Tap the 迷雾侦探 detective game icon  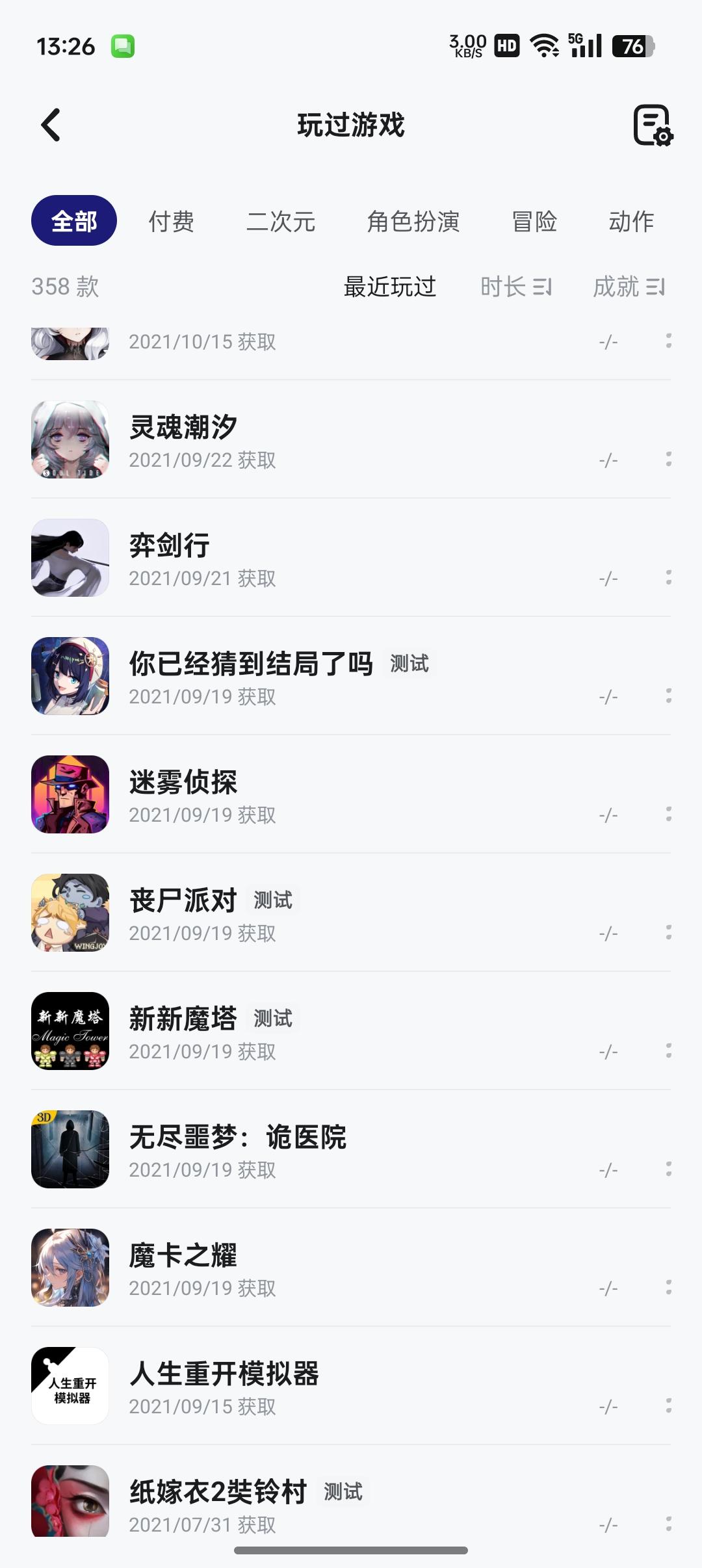(71, 794)
